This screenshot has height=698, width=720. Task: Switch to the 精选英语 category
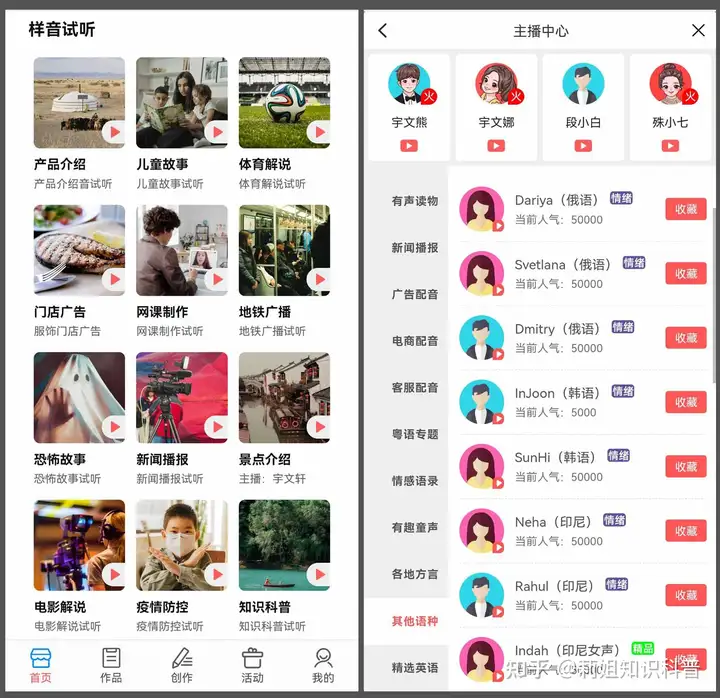[x=414, y=667]
